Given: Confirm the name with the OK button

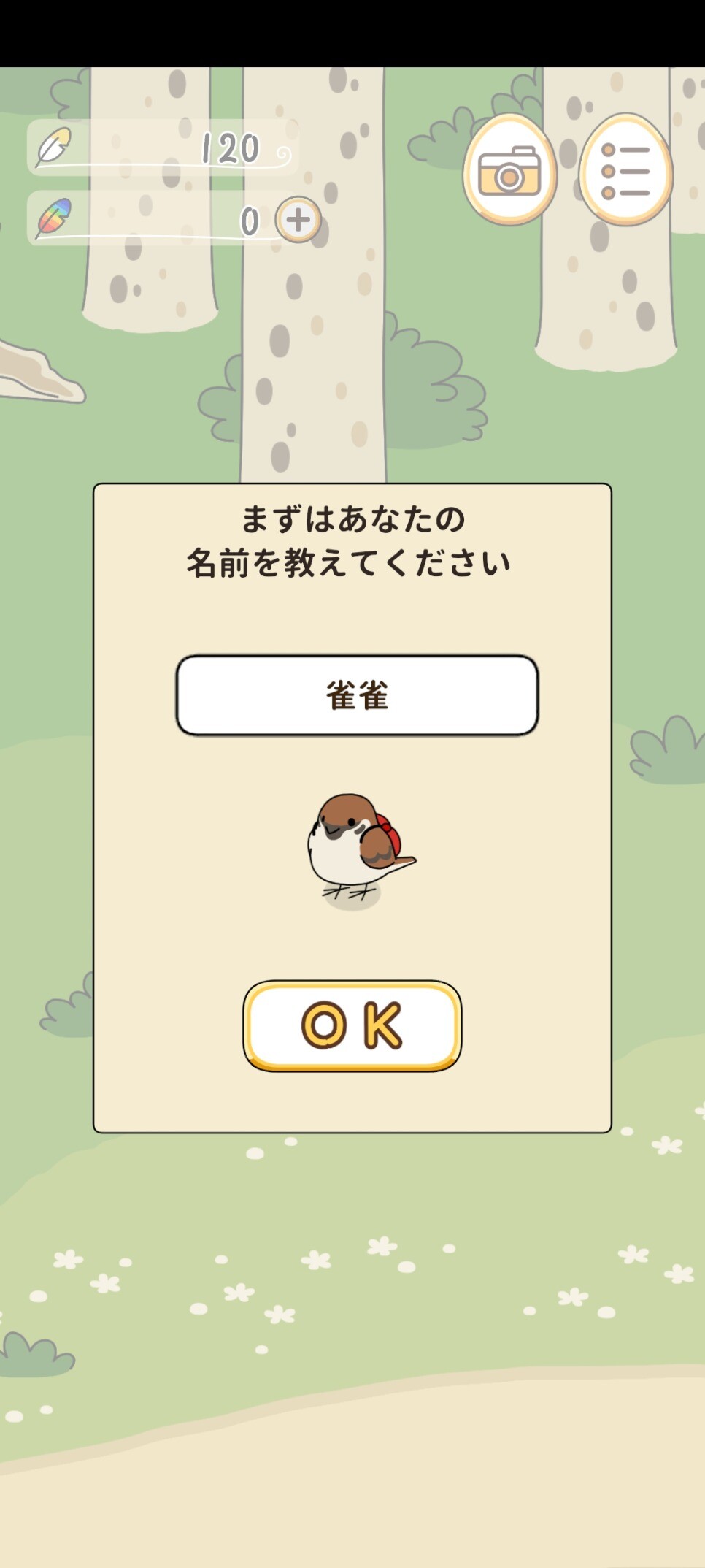Looking at the screenshot, I should click(352, 1025).
